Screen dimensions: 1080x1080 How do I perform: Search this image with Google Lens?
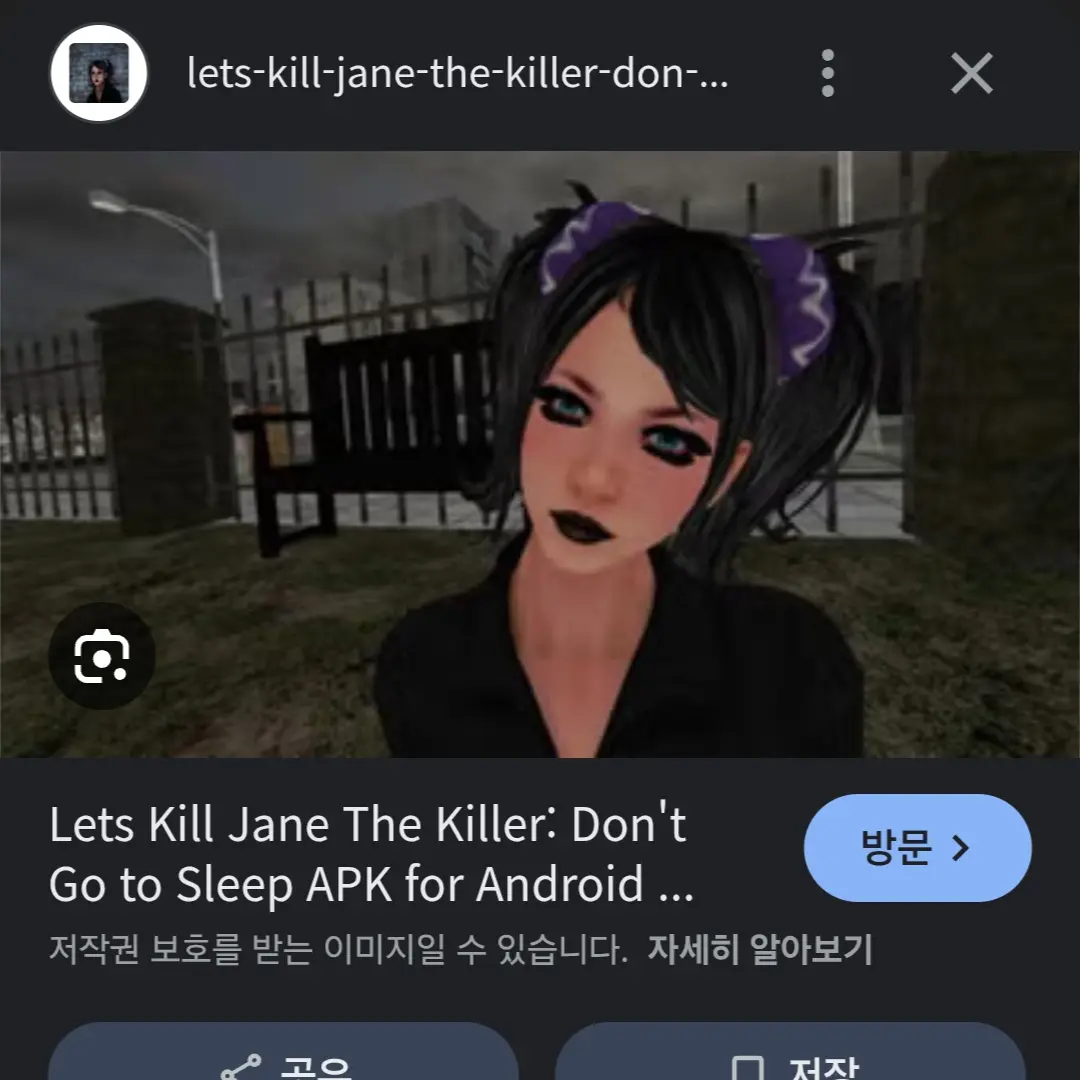[x=102, y=656]
